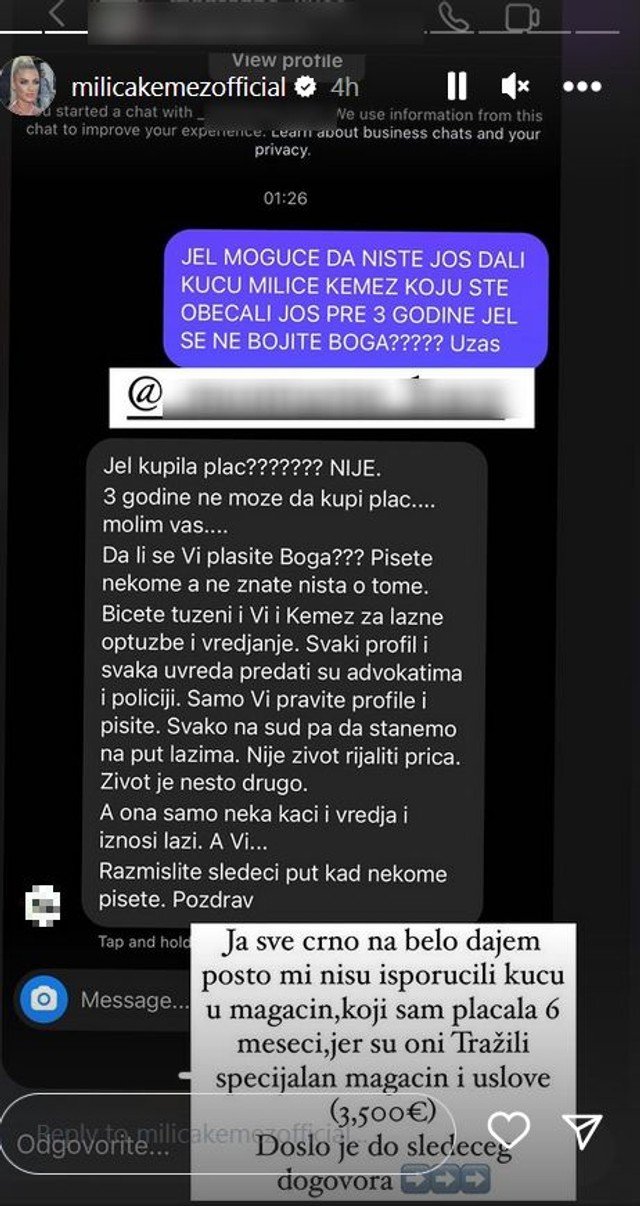Unmute the story sound
This screenshot has width=640, height=1206.
pos(515,87)
